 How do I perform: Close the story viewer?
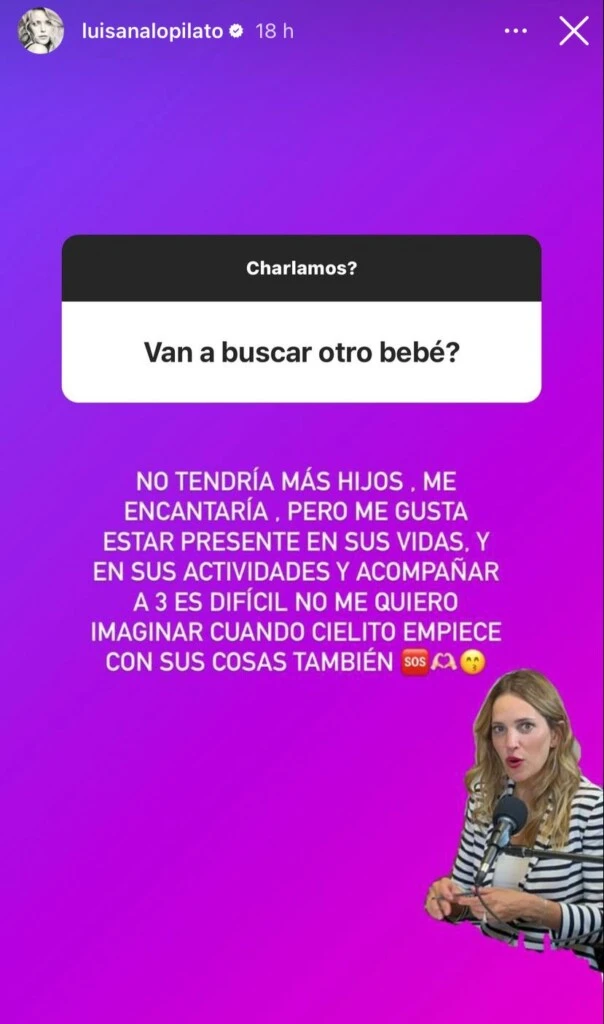(x=574, y=32)
